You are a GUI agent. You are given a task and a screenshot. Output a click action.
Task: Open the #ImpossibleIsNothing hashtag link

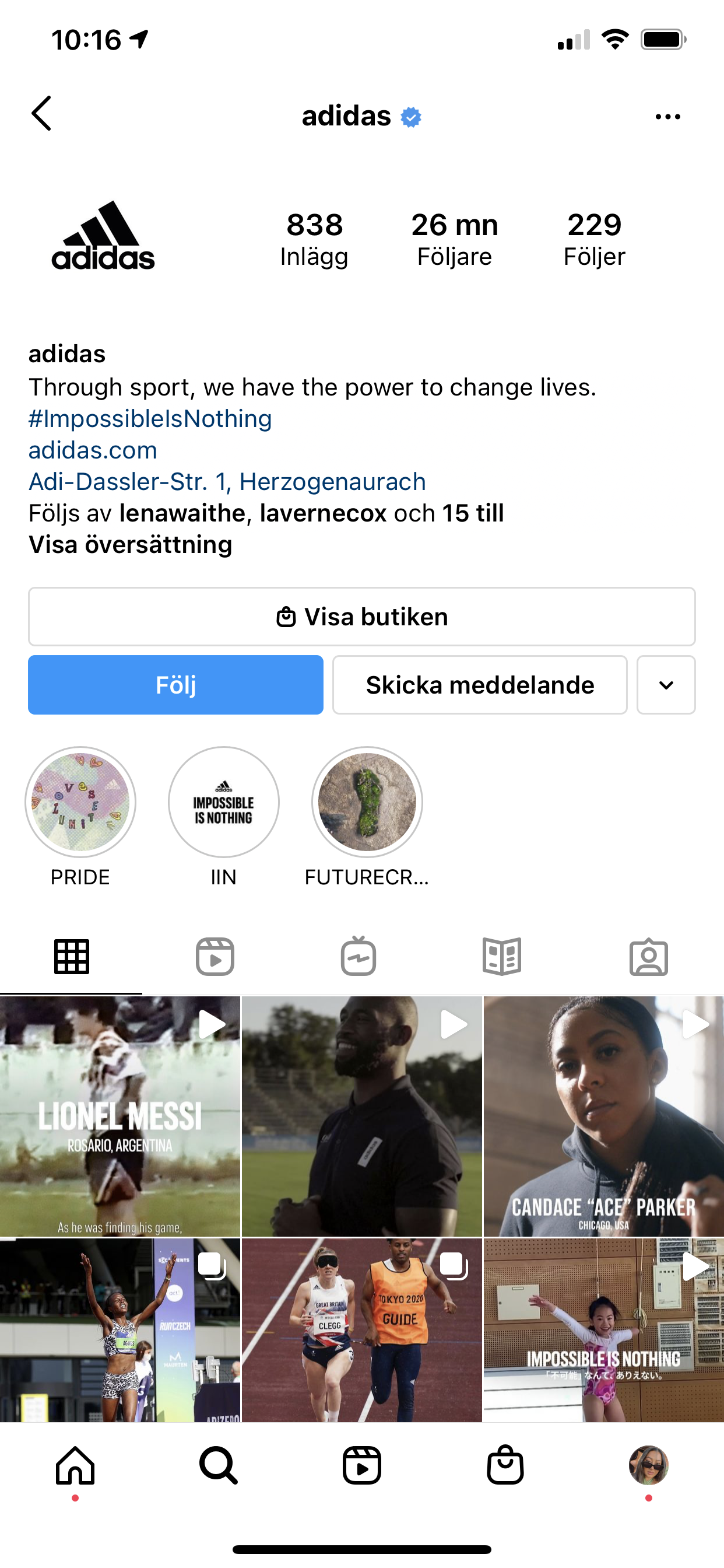click(150, 419)
